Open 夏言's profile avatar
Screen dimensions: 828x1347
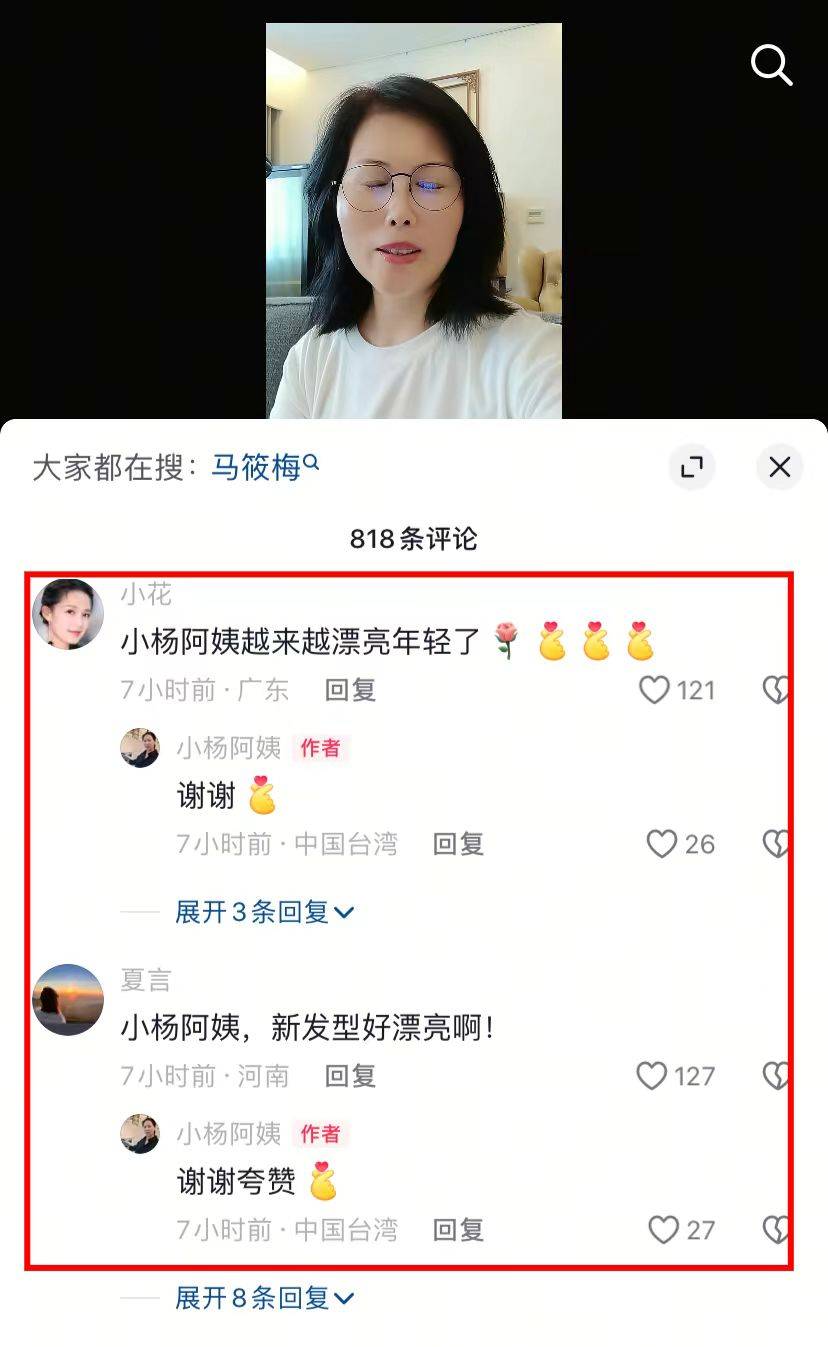tap(68, 1000)
